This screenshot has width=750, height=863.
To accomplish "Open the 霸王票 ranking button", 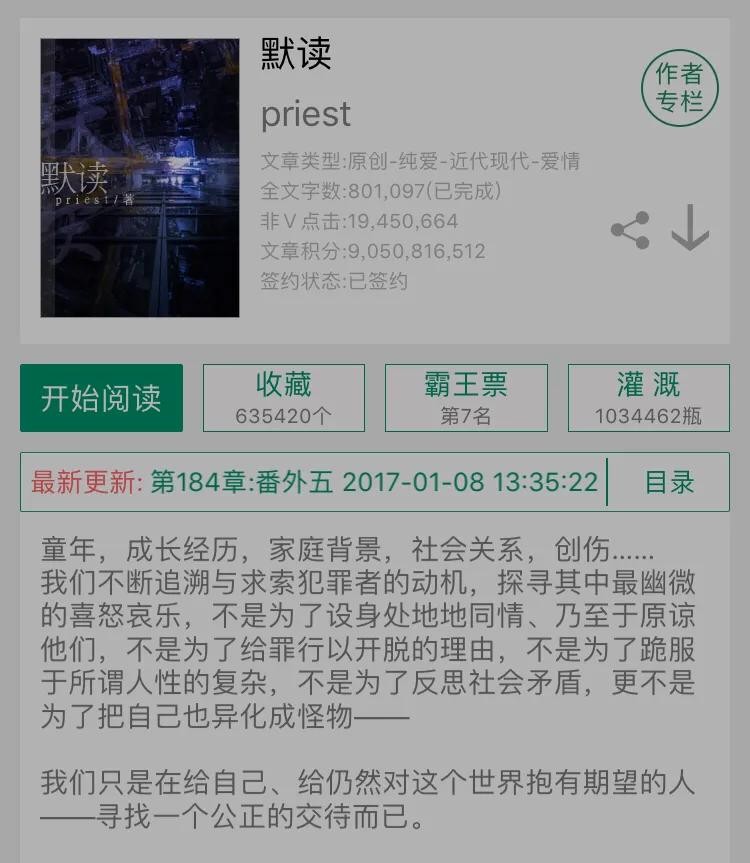I will click(466, 397).
